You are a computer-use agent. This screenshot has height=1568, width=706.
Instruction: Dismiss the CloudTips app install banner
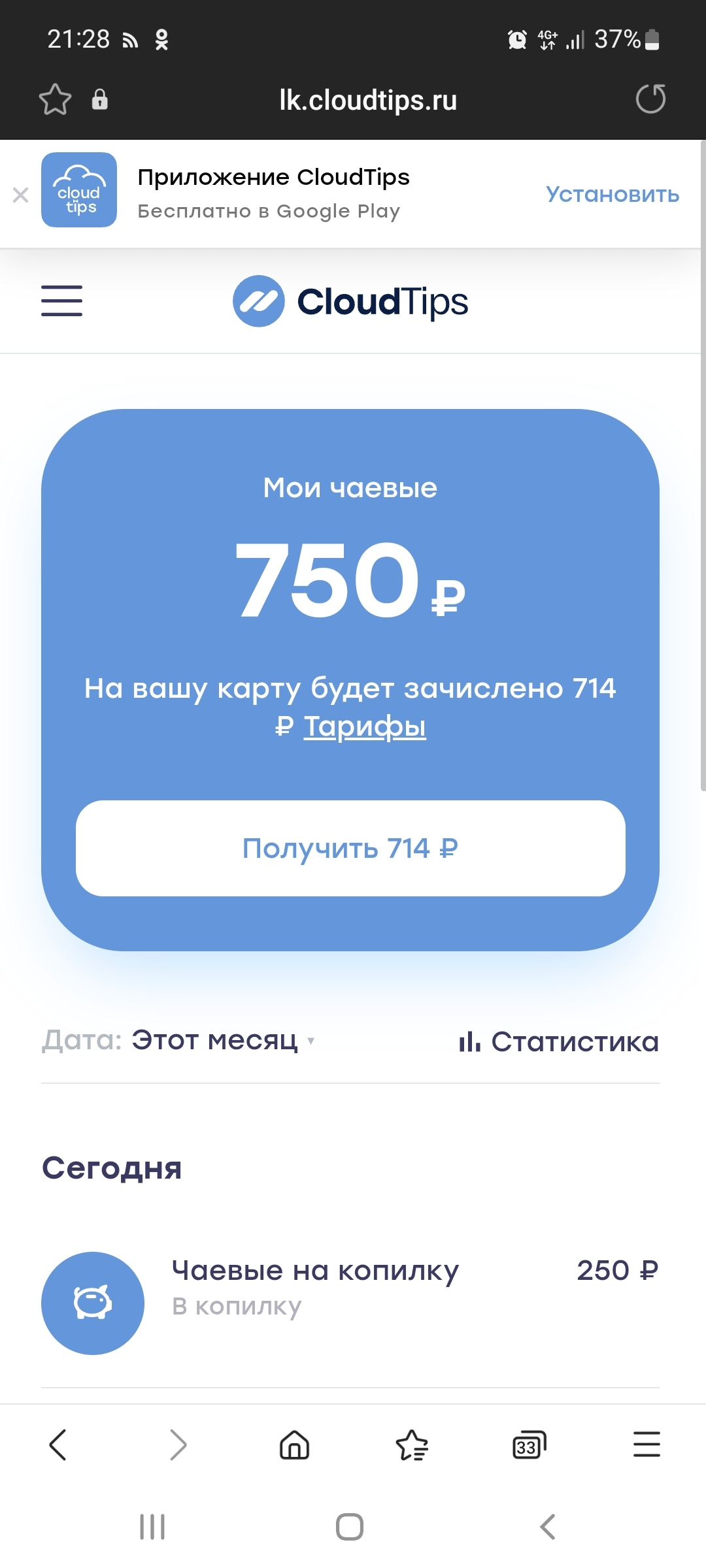(21, 195)
